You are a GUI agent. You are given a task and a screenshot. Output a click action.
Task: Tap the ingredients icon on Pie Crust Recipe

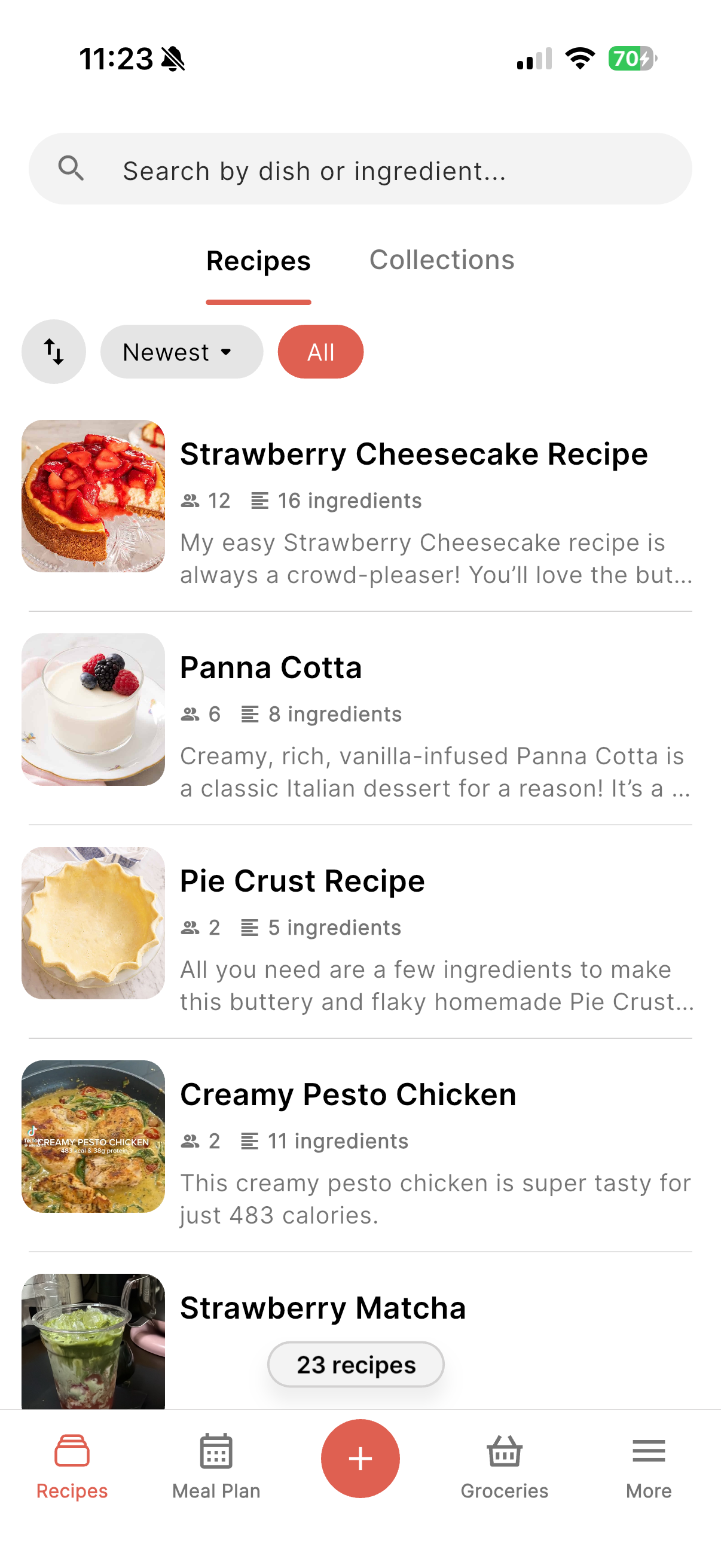pos(249,927)
